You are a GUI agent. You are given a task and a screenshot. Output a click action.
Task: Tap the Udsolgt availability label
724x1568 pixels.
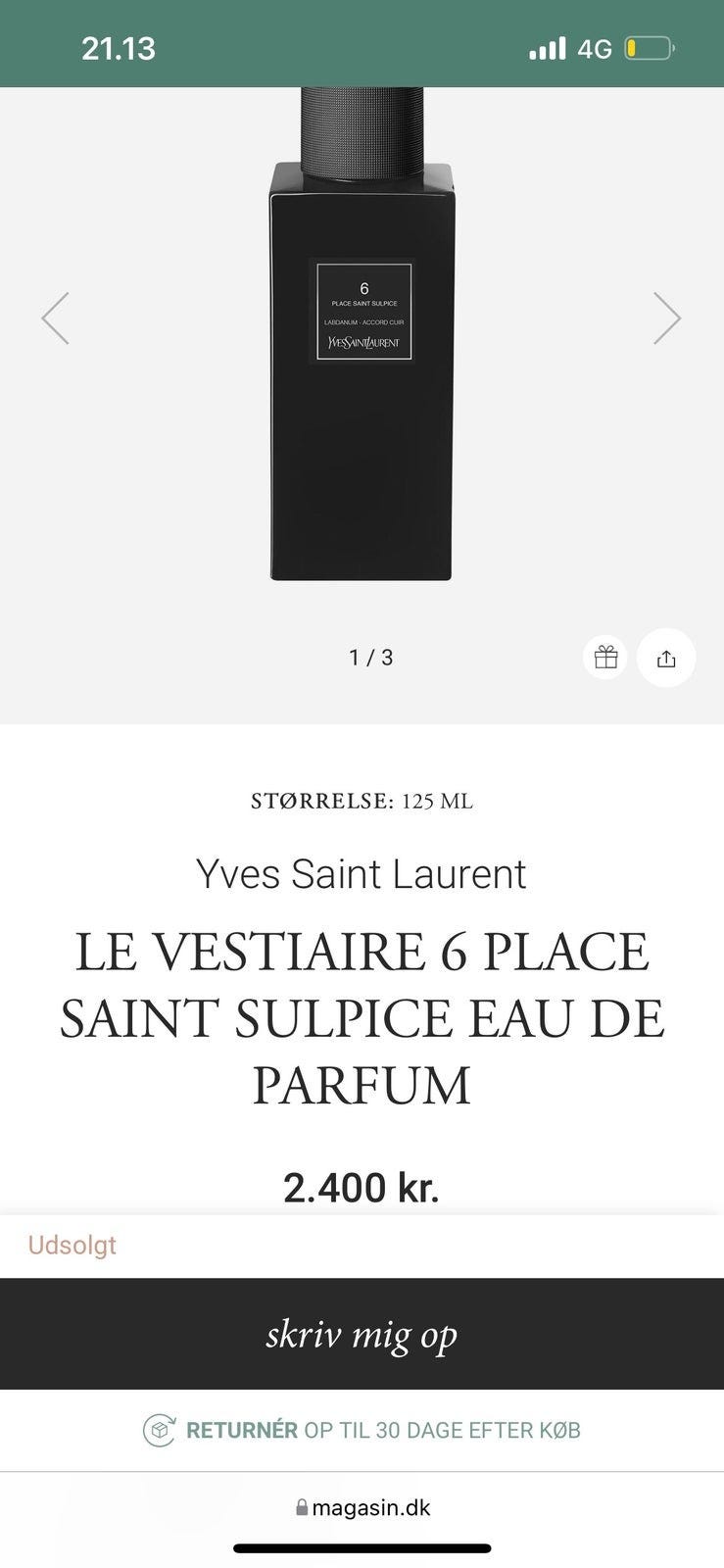tap(72, 1245)
